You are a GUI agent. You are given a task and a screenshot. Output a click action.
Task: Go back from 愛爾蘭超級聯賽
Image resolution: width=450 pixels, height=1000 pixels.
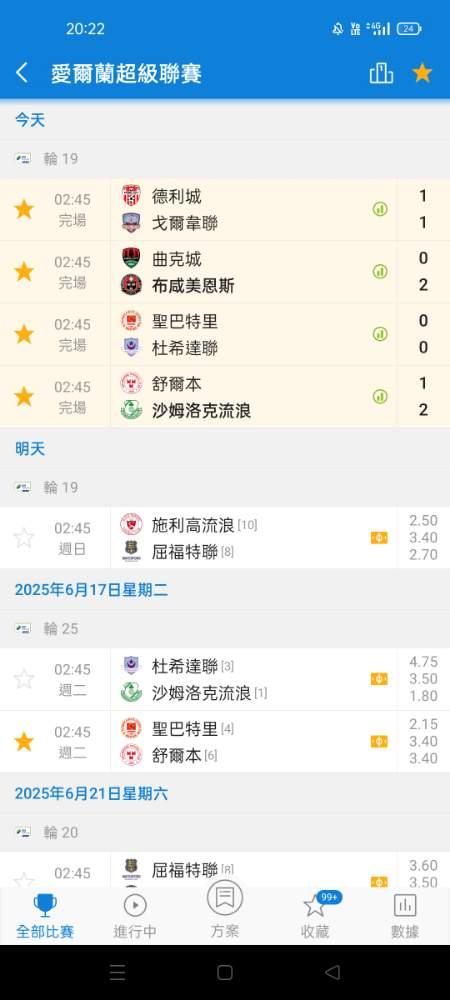click(22, 73)
